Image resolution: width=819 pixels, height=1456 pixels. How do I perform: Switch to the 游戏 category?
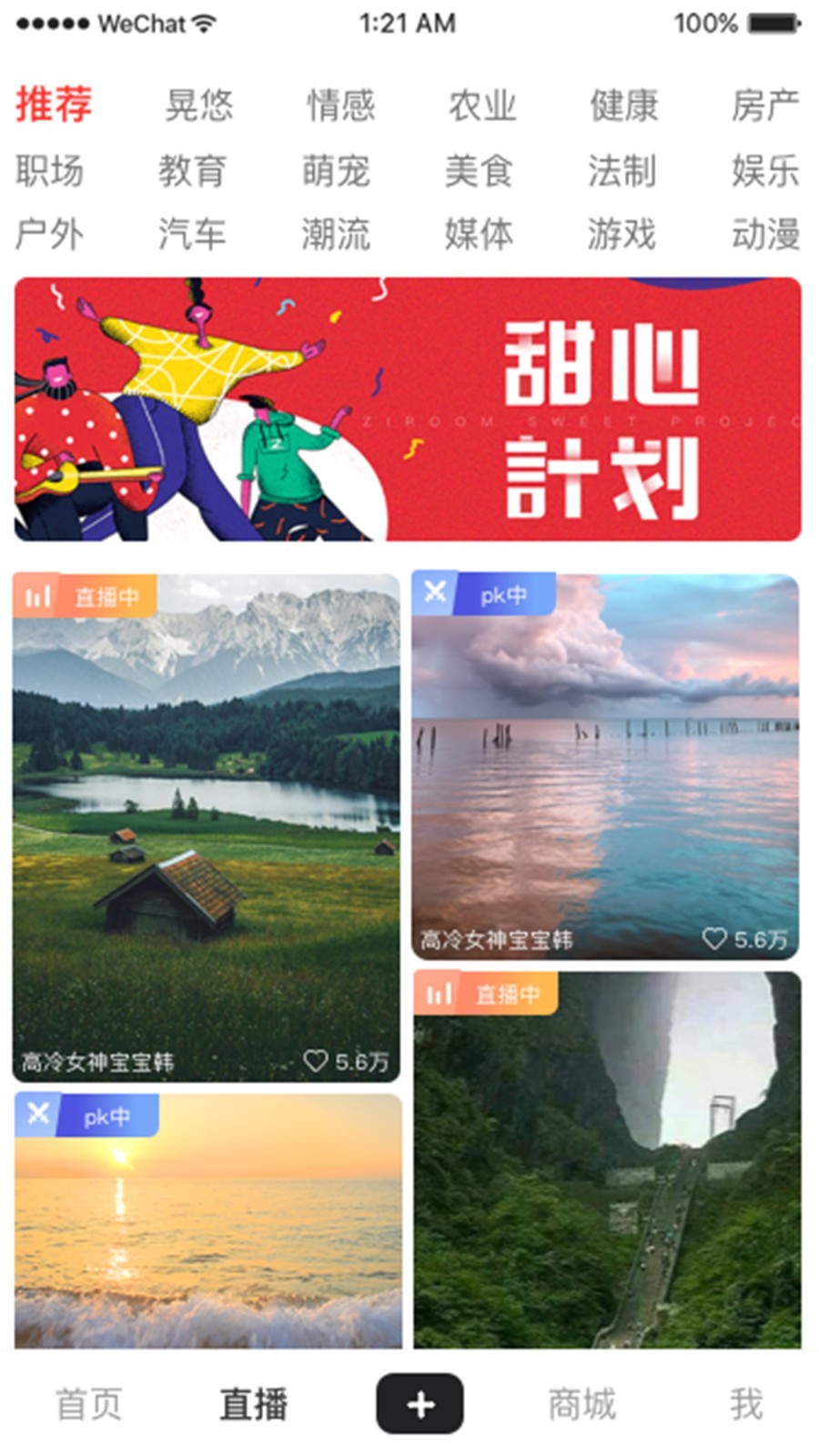pyautogui.click(x=622, y=234)
